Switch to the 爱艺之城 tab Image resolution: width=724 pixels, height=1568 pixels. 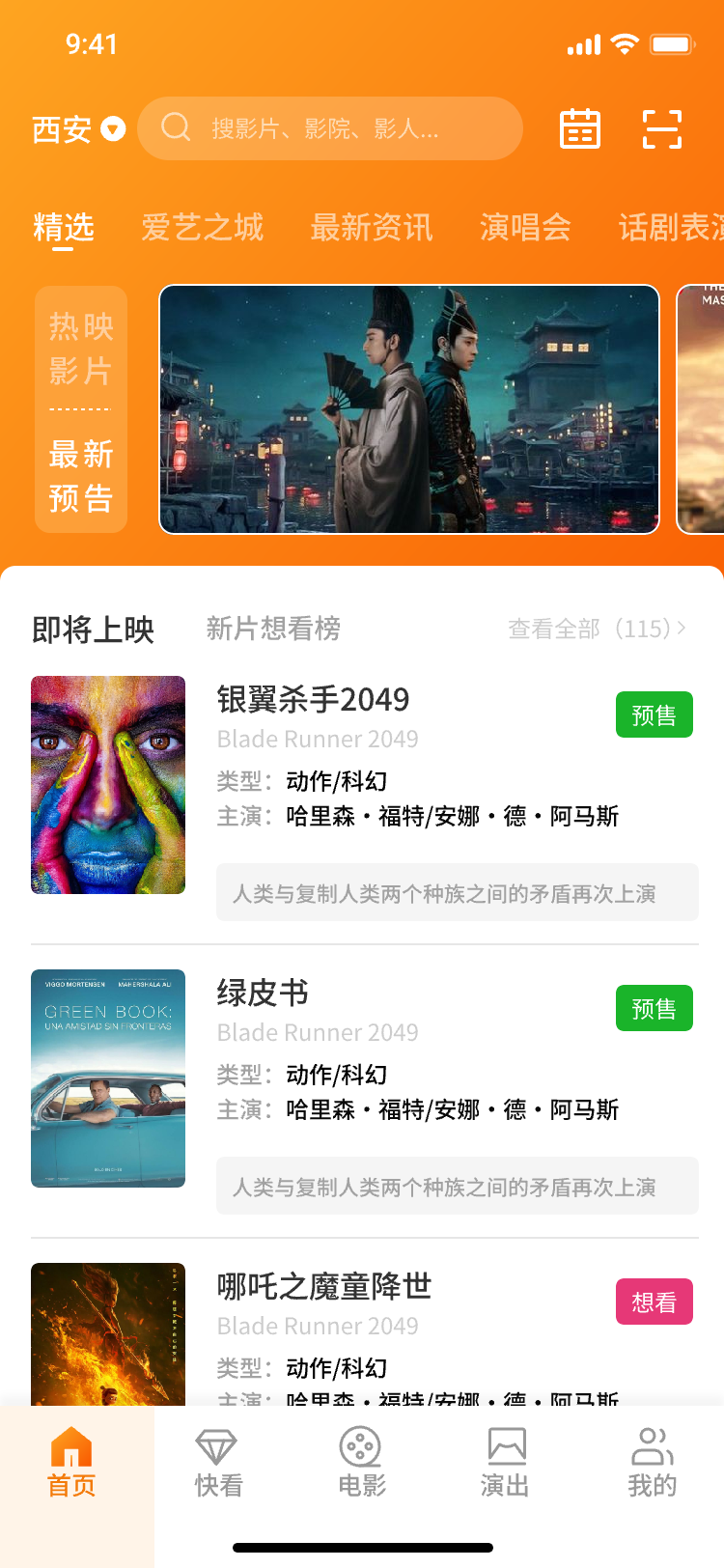202,228
